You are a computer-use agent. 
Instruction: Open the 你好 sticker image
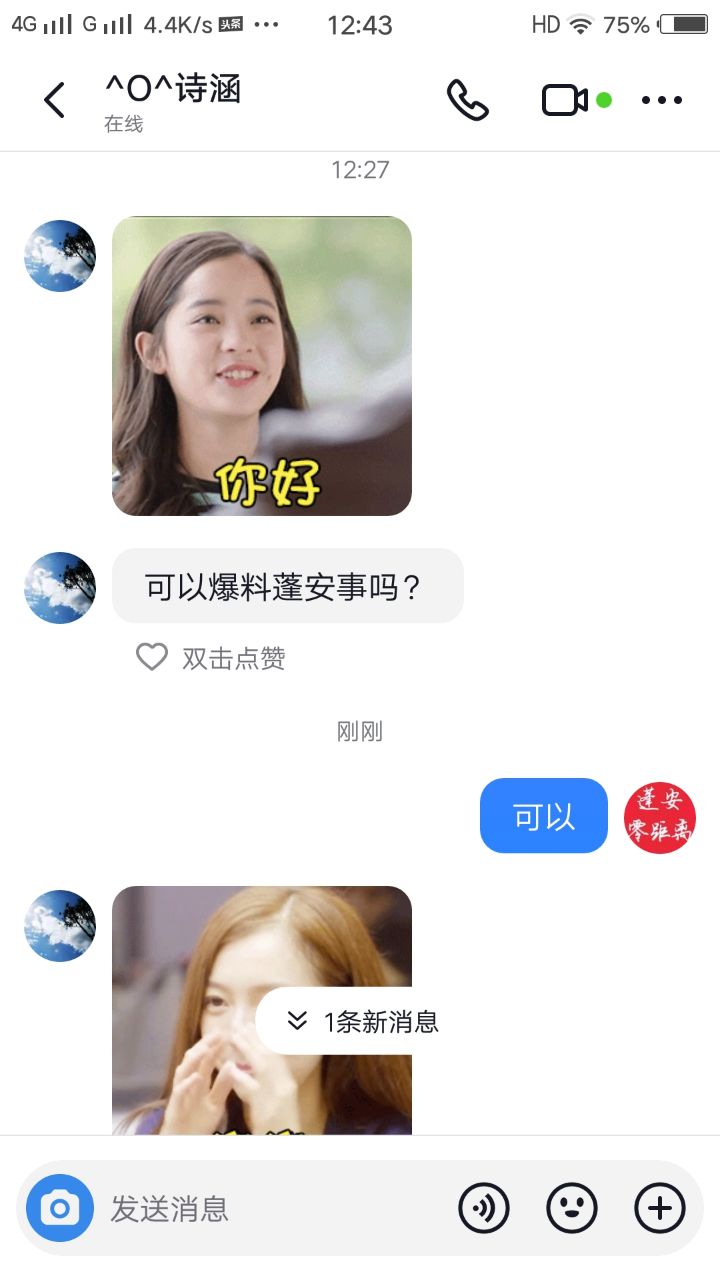pyautogui.click(x=262, y=366)
